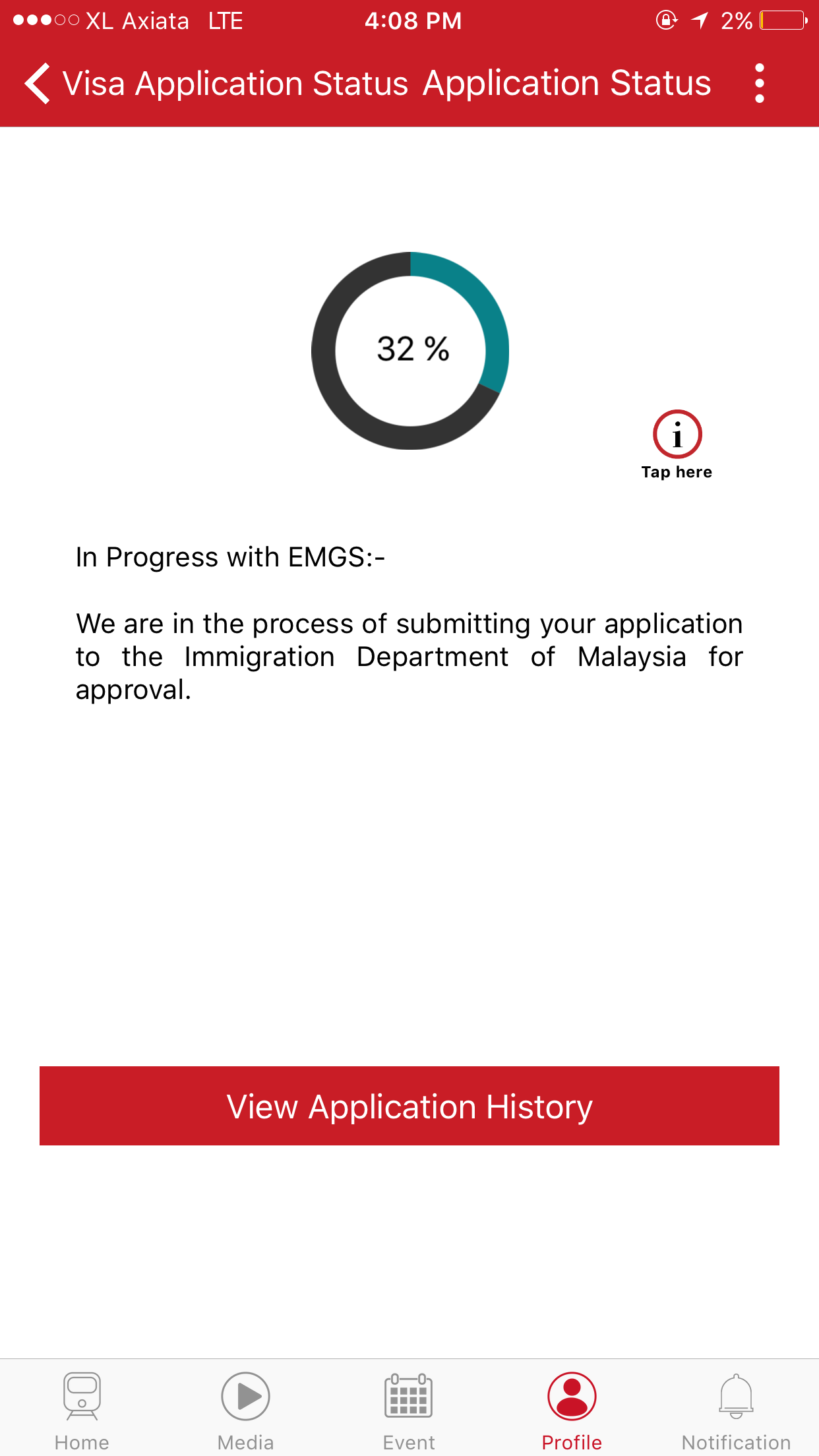Go back from Visa Application Status

point(38,84)
